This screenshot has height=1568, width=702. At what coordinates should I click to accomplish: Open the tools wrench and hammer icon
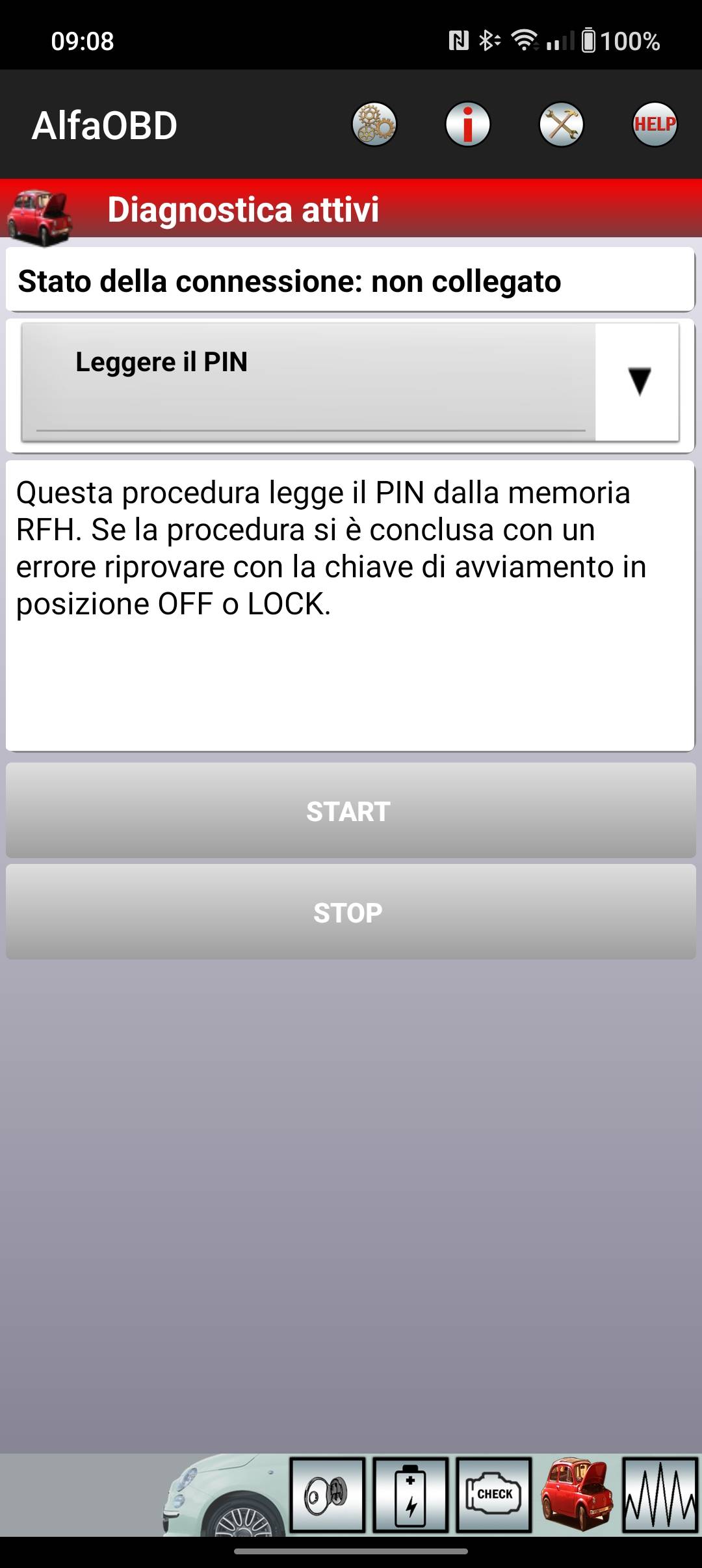561,124
